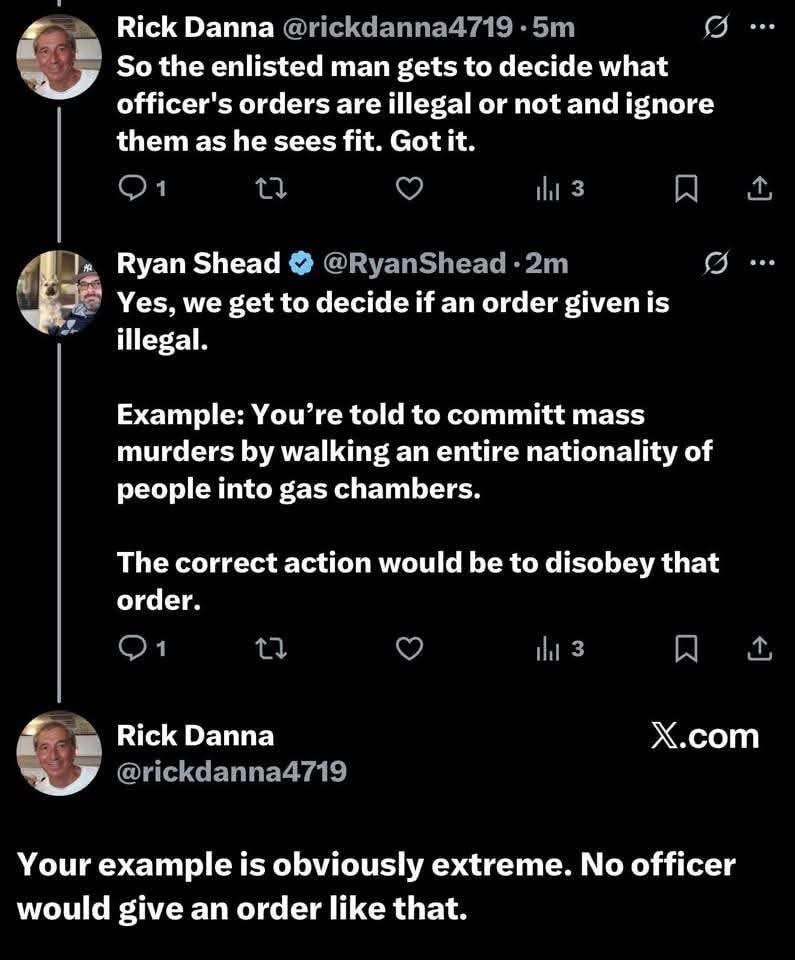Tap the Grok icon on Rick Danna's post

coord(715,29)
